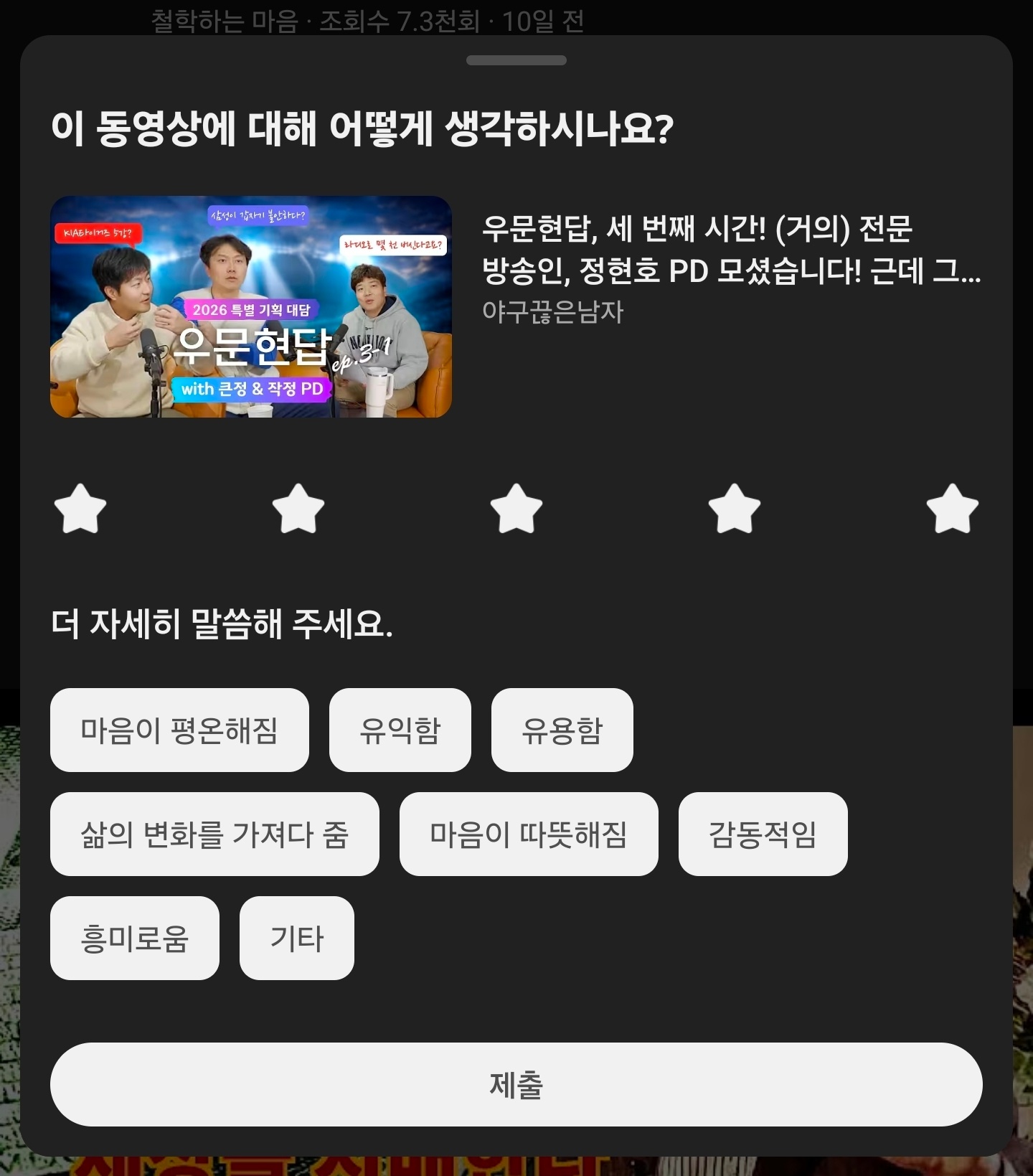This screenshot has height=1176, width=1033.
Task: Select the 마음이 평온해짐 chip
Action: tap(179, 730)
